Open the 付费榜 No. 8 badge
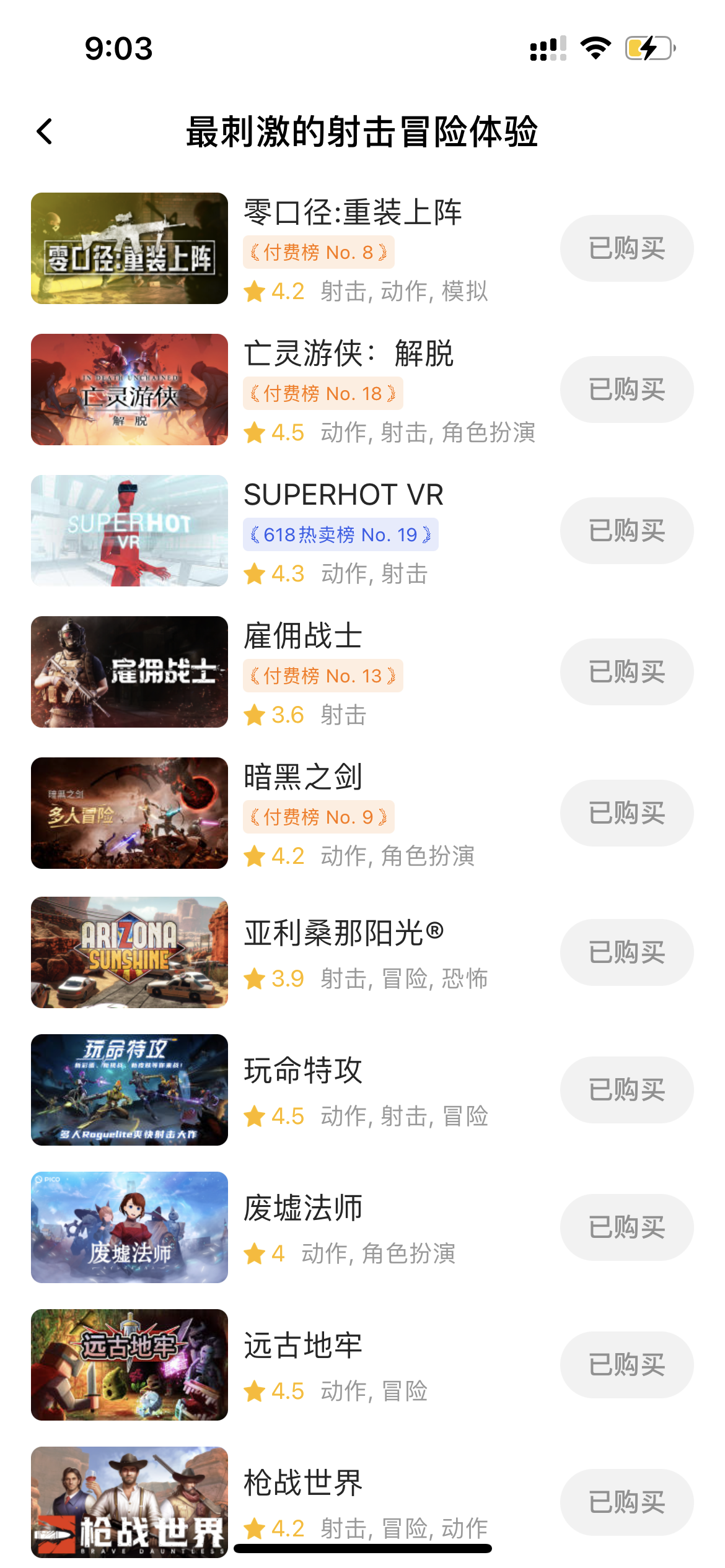725x1568 pixels. click(x=318, y=251)
